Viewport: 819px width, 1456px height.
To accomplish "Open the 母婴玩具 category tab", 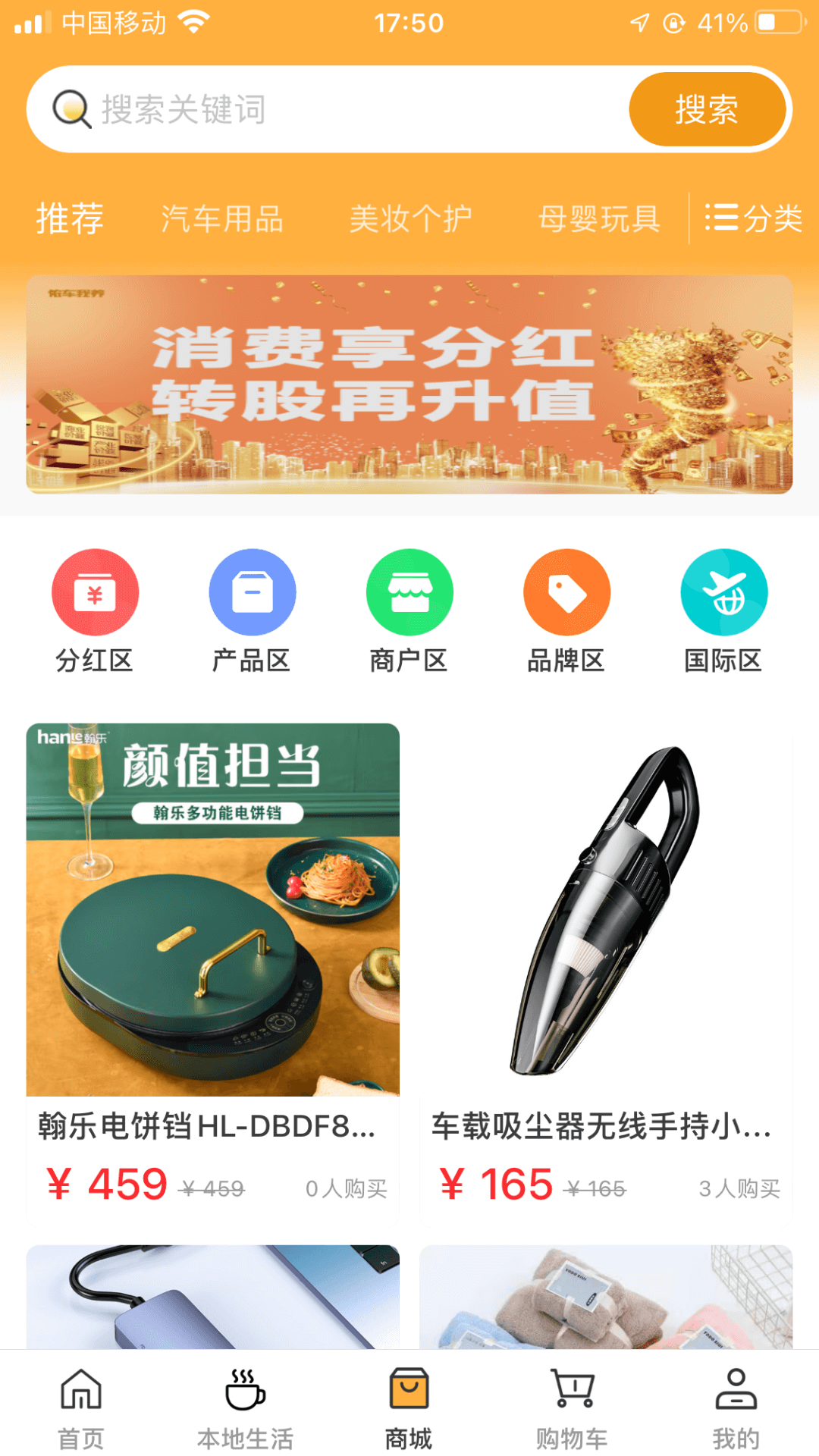I will (599, 219).
